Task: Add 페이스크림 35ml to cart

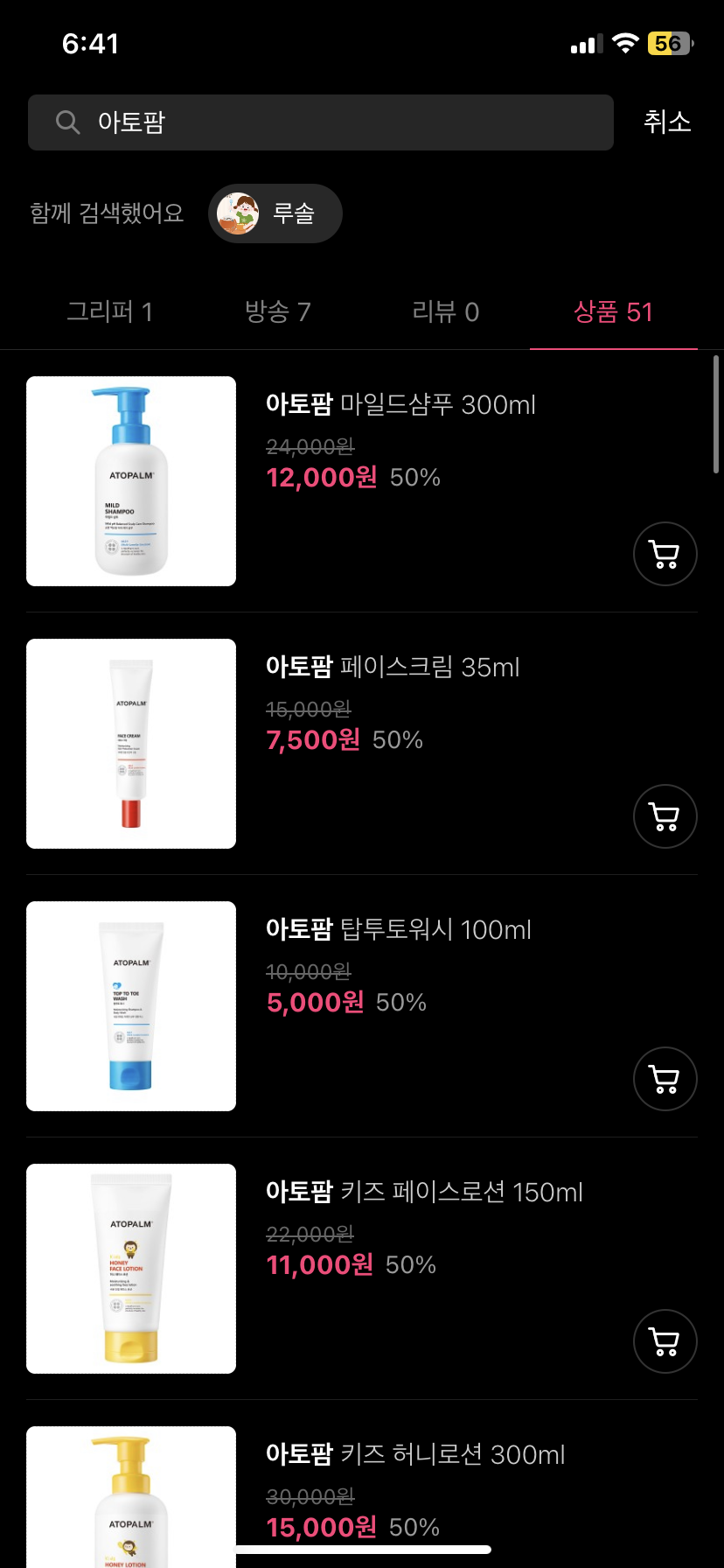Action: pyautogui.click(x=665, y=816)
